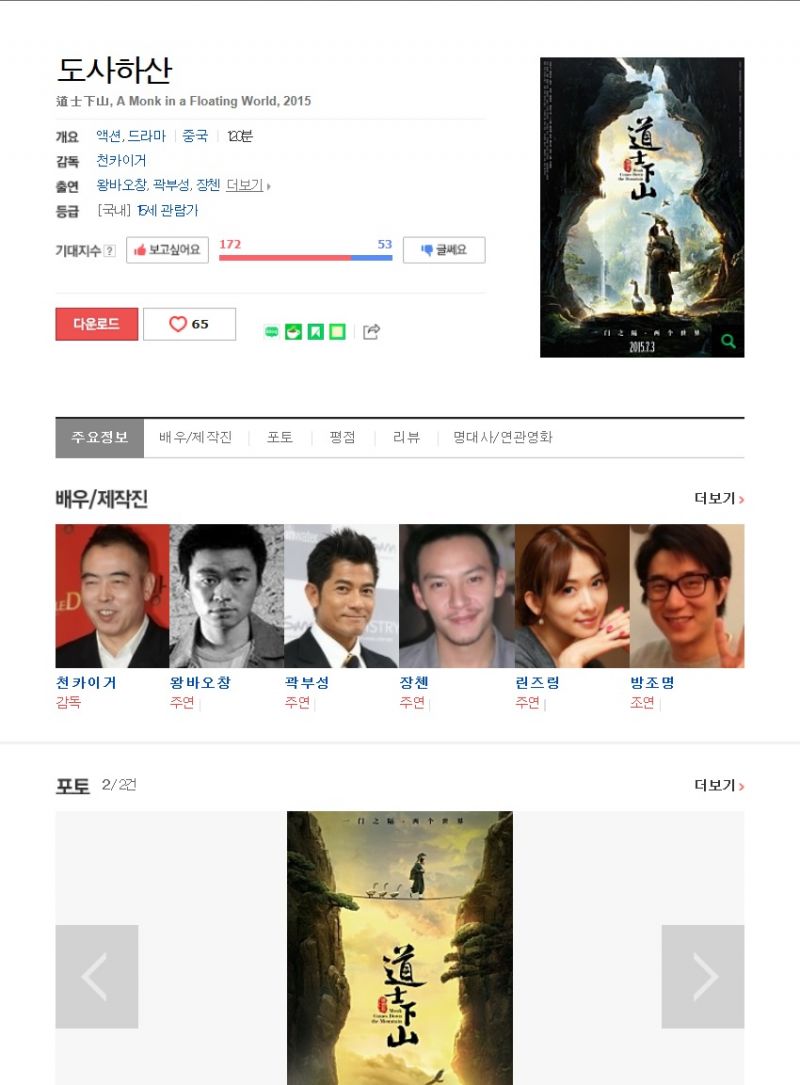Tap the 글쎄요 not-sure button
Screen dimensions: 800x1085
[443, 250]
